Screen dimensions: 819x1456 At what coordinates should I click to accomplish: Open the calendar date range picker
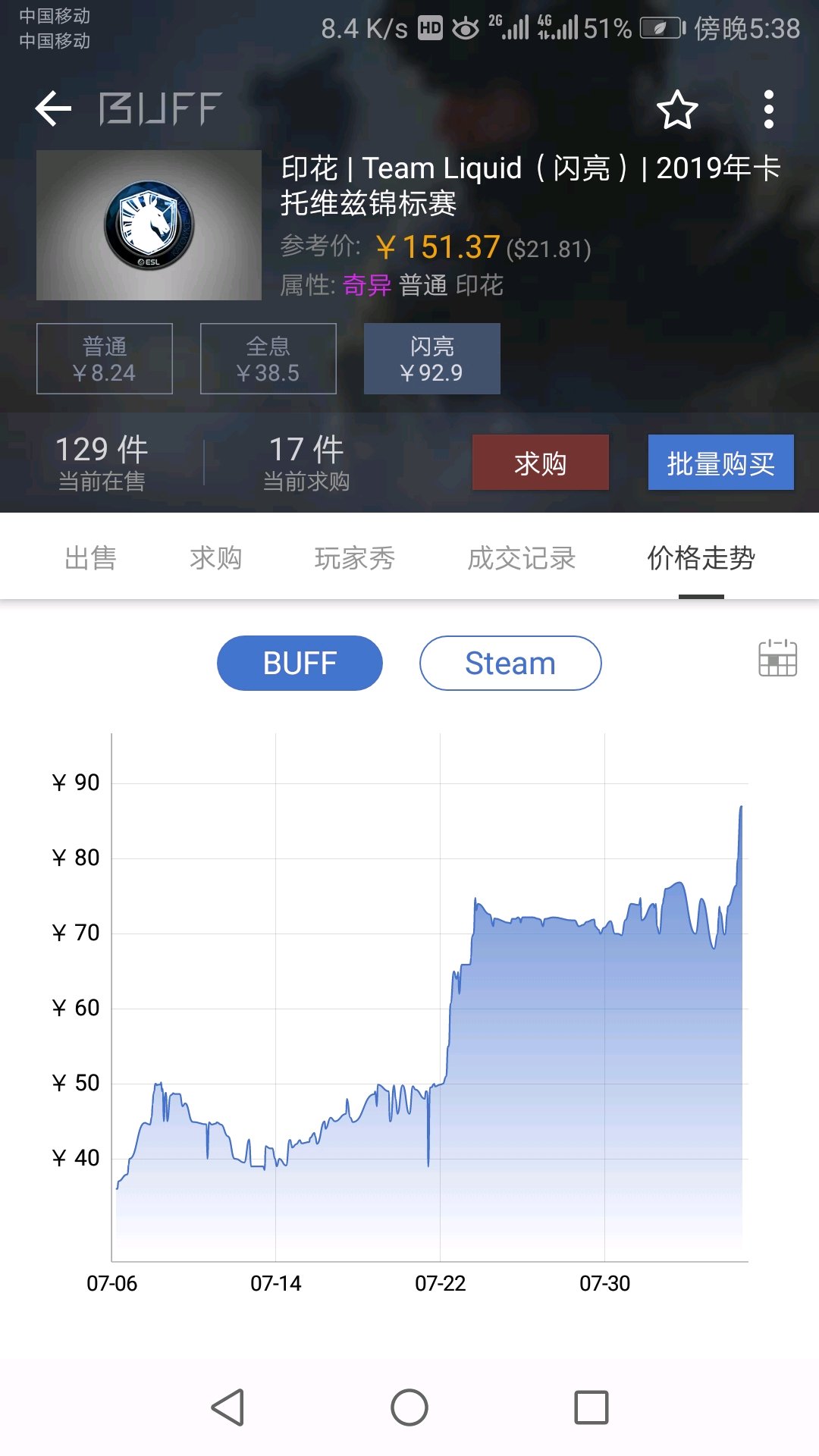[x=777, y=657]
